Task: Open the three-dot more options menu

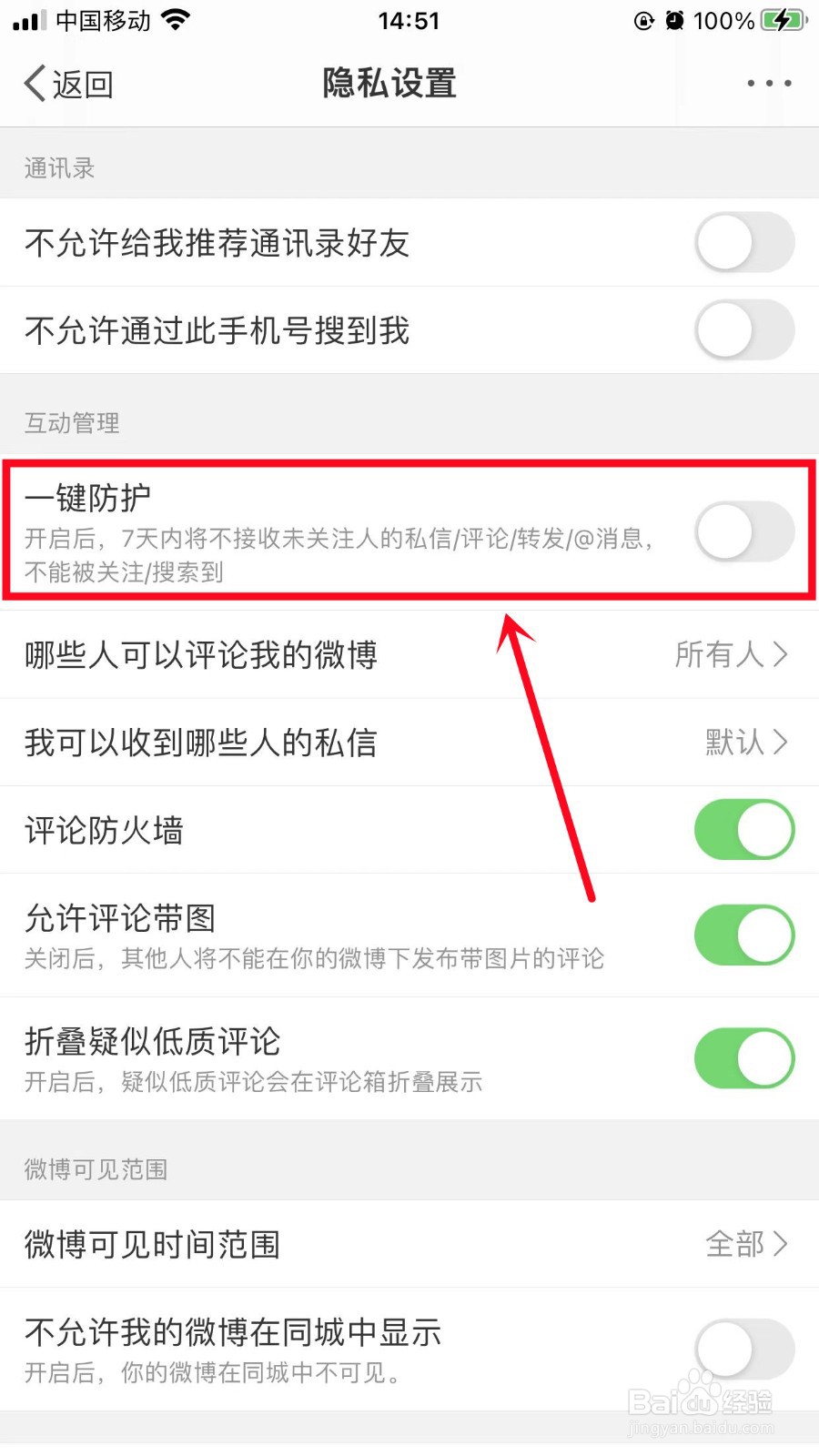Action: (767, 83)
